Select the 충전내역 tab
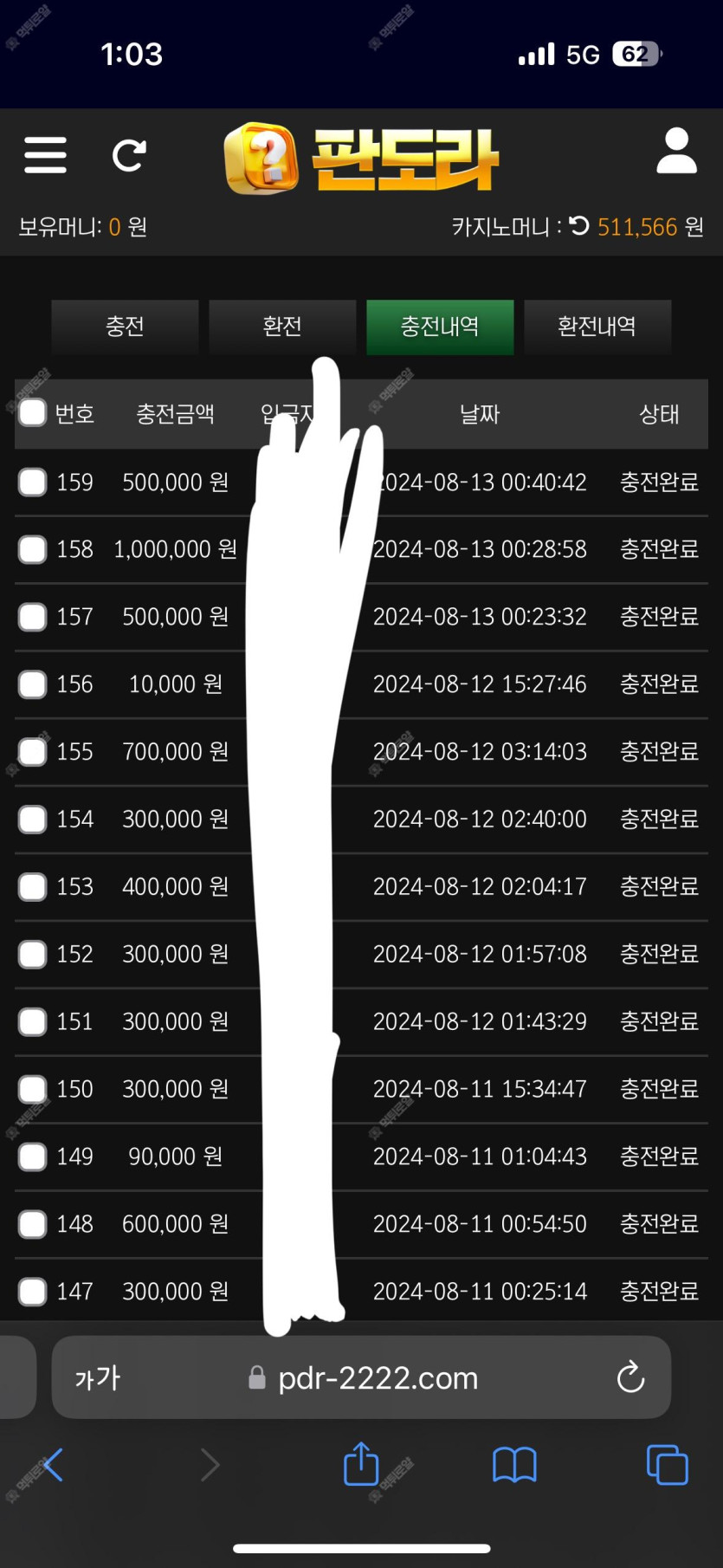 [440, 327]
